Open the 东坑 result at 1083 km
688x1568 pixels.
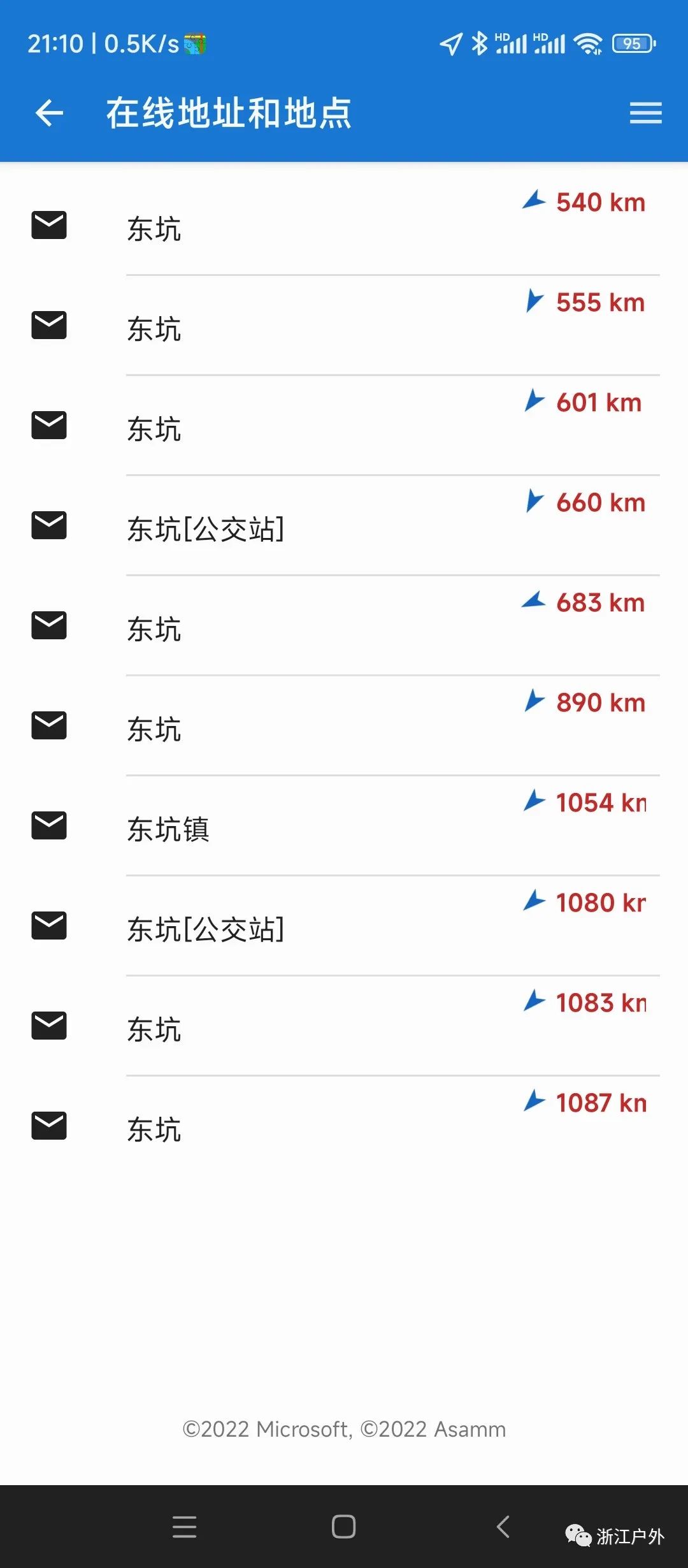(x=344, y=1026)
